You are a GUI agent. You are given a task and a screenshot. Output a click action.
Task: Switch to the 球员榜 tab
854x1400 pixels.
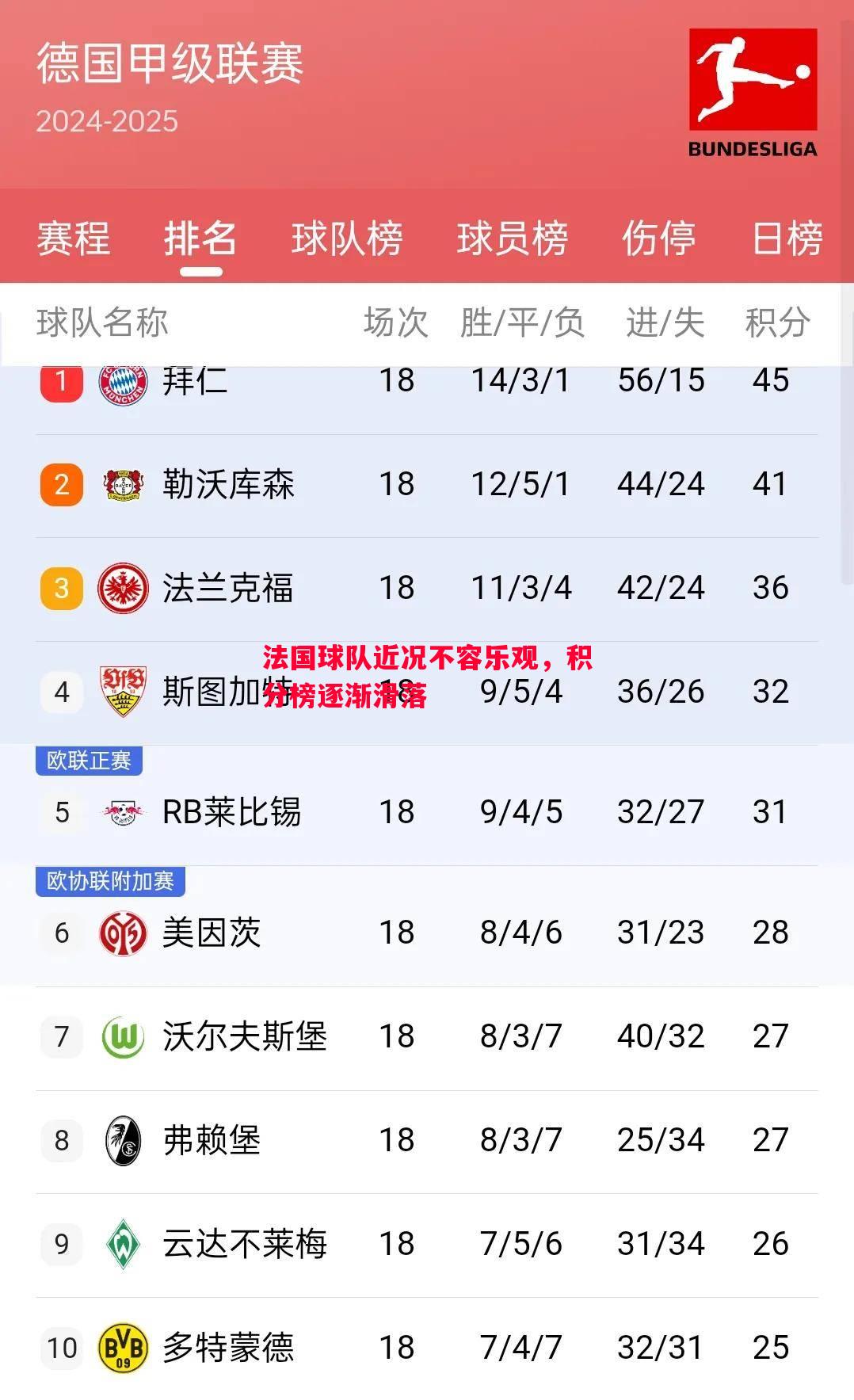point(511,238)
